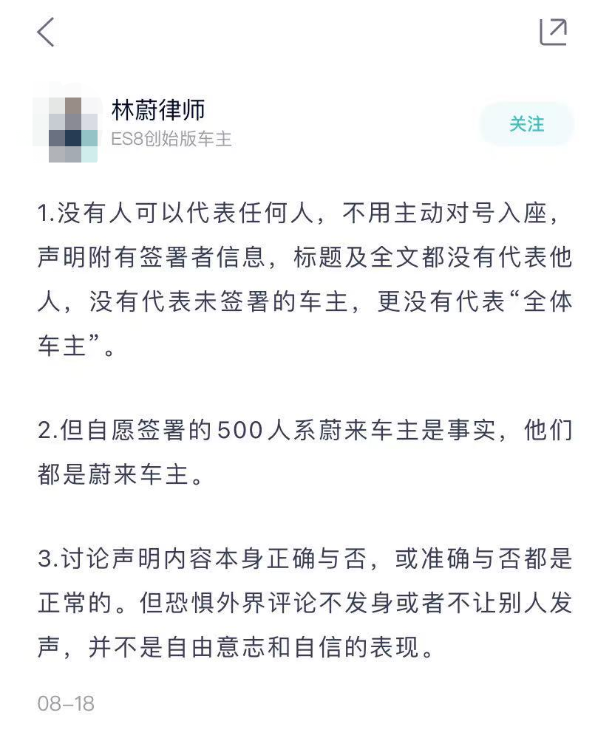Go back using the top-left arrow

(45, 33)
